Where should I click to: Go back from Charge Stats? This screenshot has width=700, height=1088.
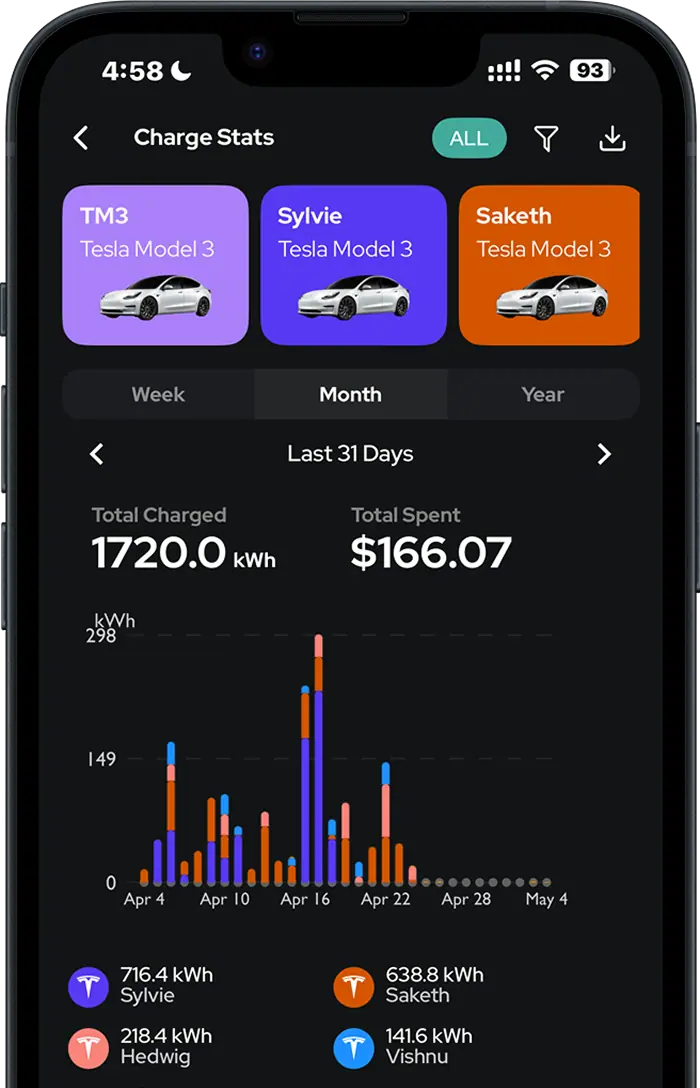pos(82,138)
